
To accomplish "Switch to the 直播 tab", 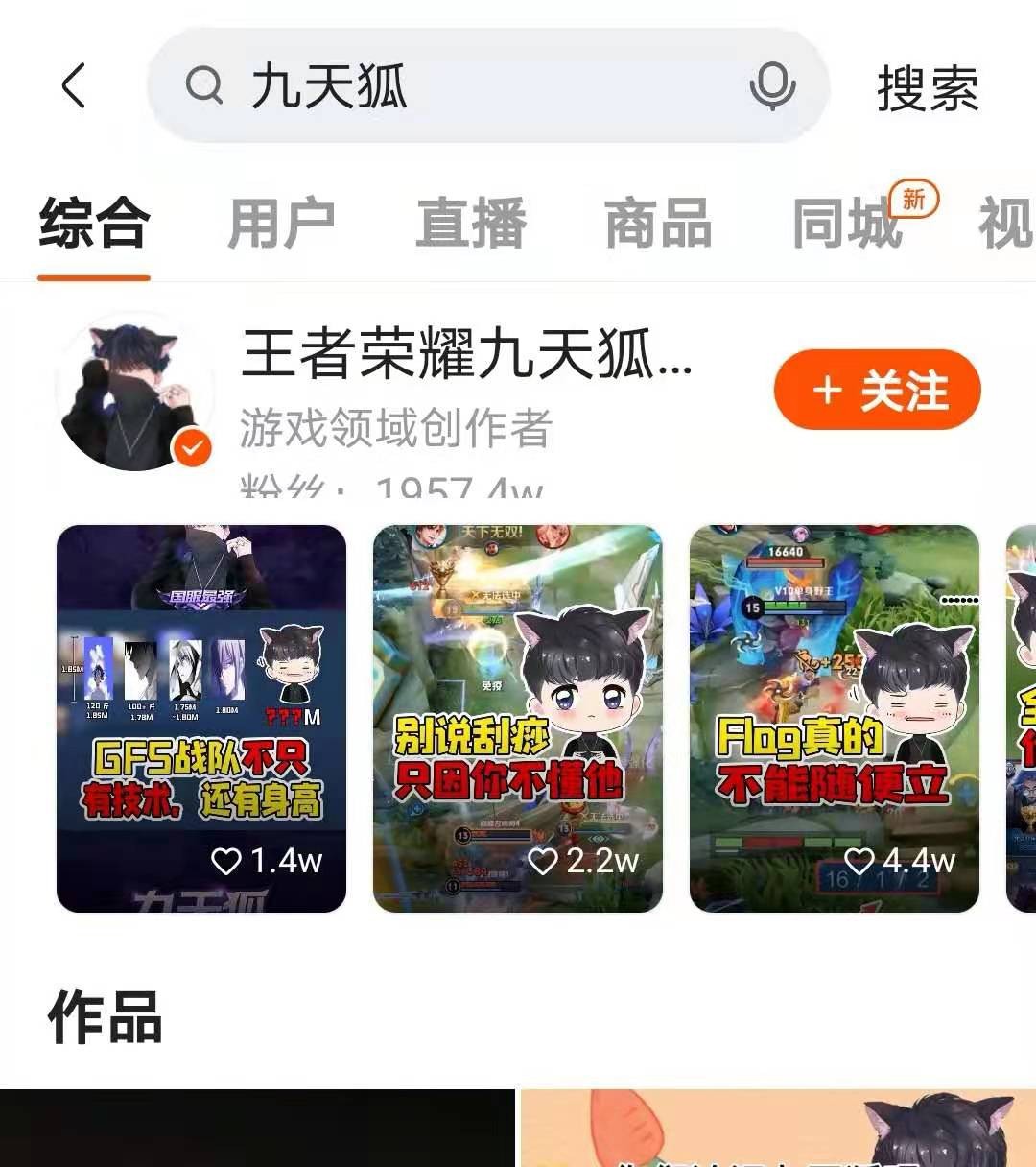I will (470, 224).
